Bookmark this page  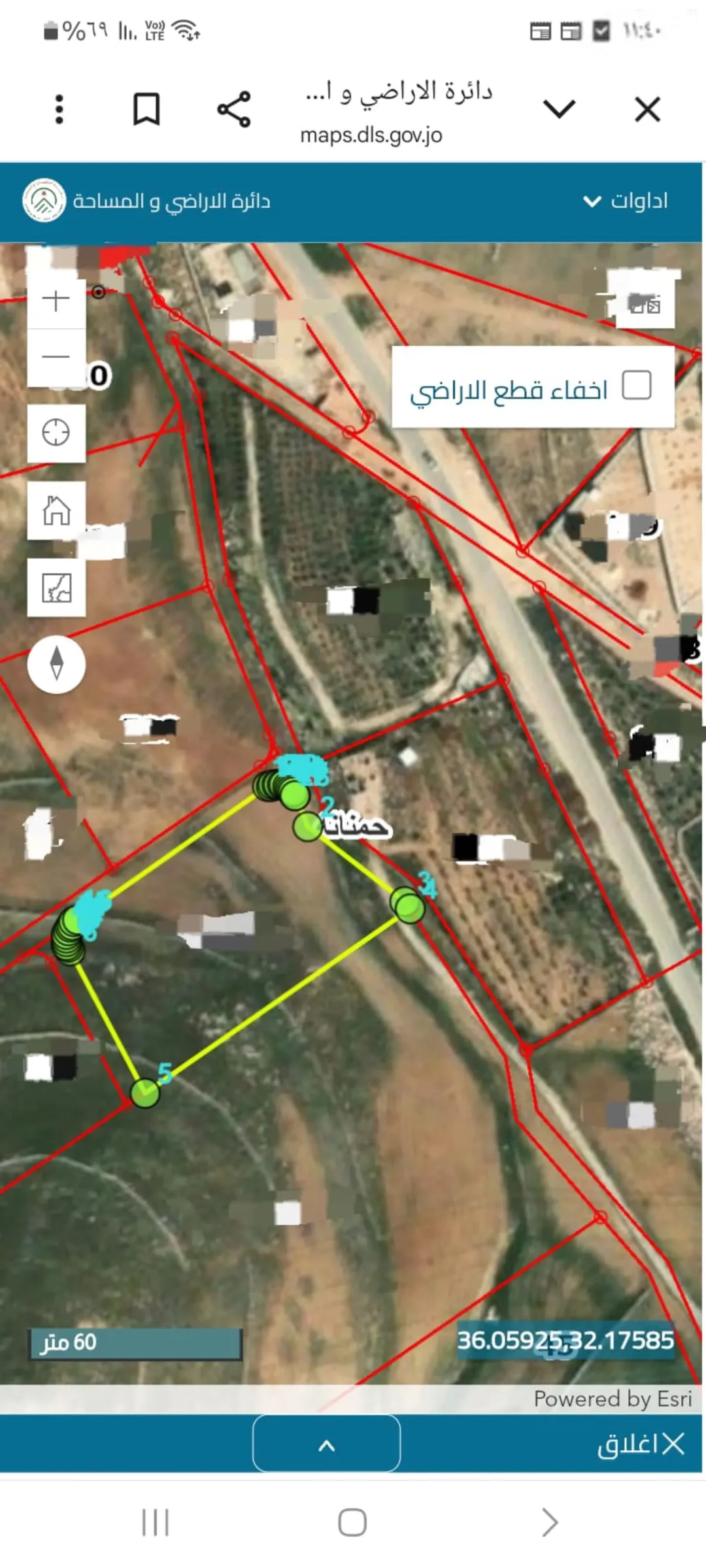click(x=146, y=108)
